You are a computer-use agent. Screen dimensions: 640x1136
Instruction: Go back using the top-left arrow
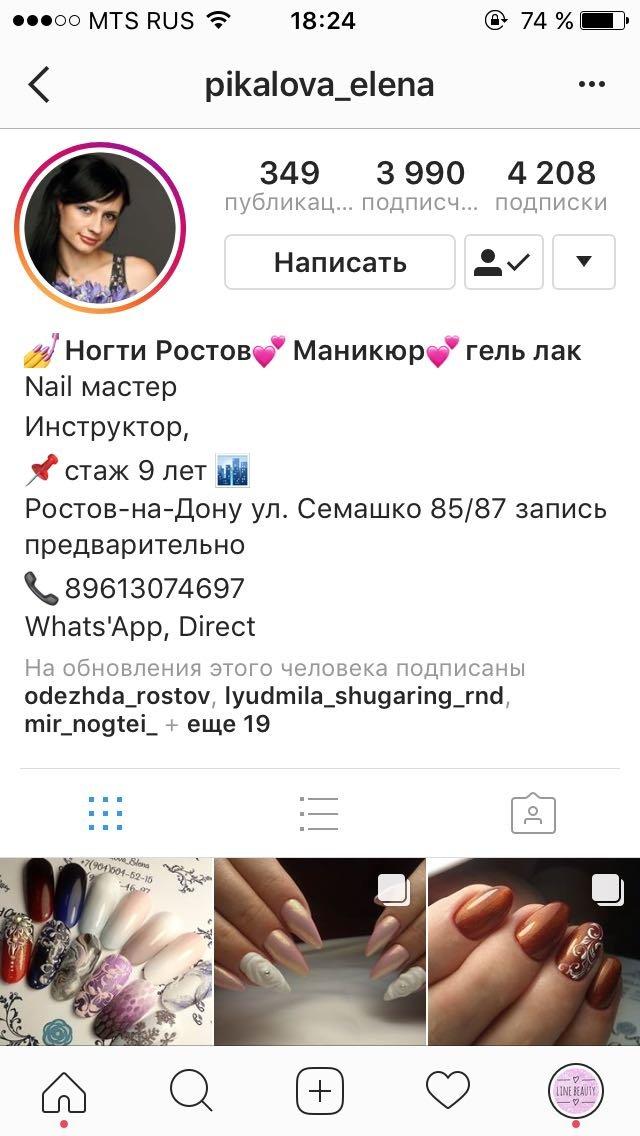(39, 85)
